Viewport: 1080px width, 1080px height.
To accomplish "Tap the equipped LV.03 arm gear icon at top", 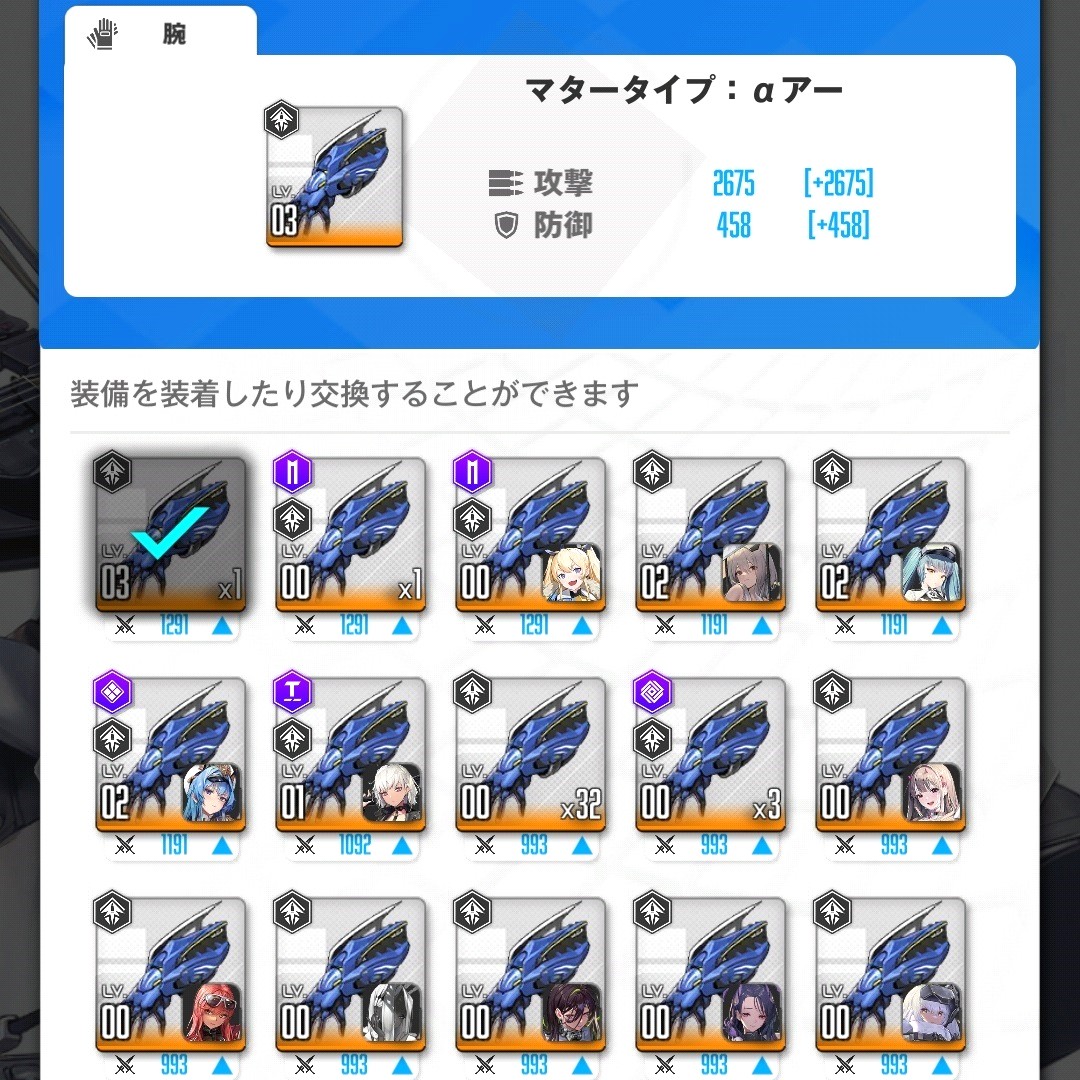I will tap(334, 177).
